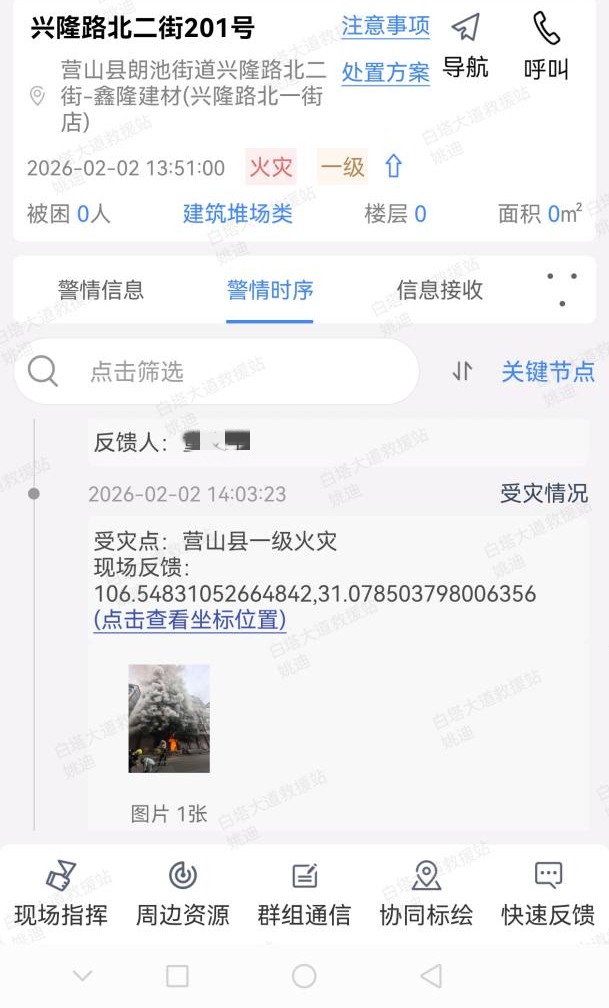Tap the blue upgrade arrow beside 一级

394,166
